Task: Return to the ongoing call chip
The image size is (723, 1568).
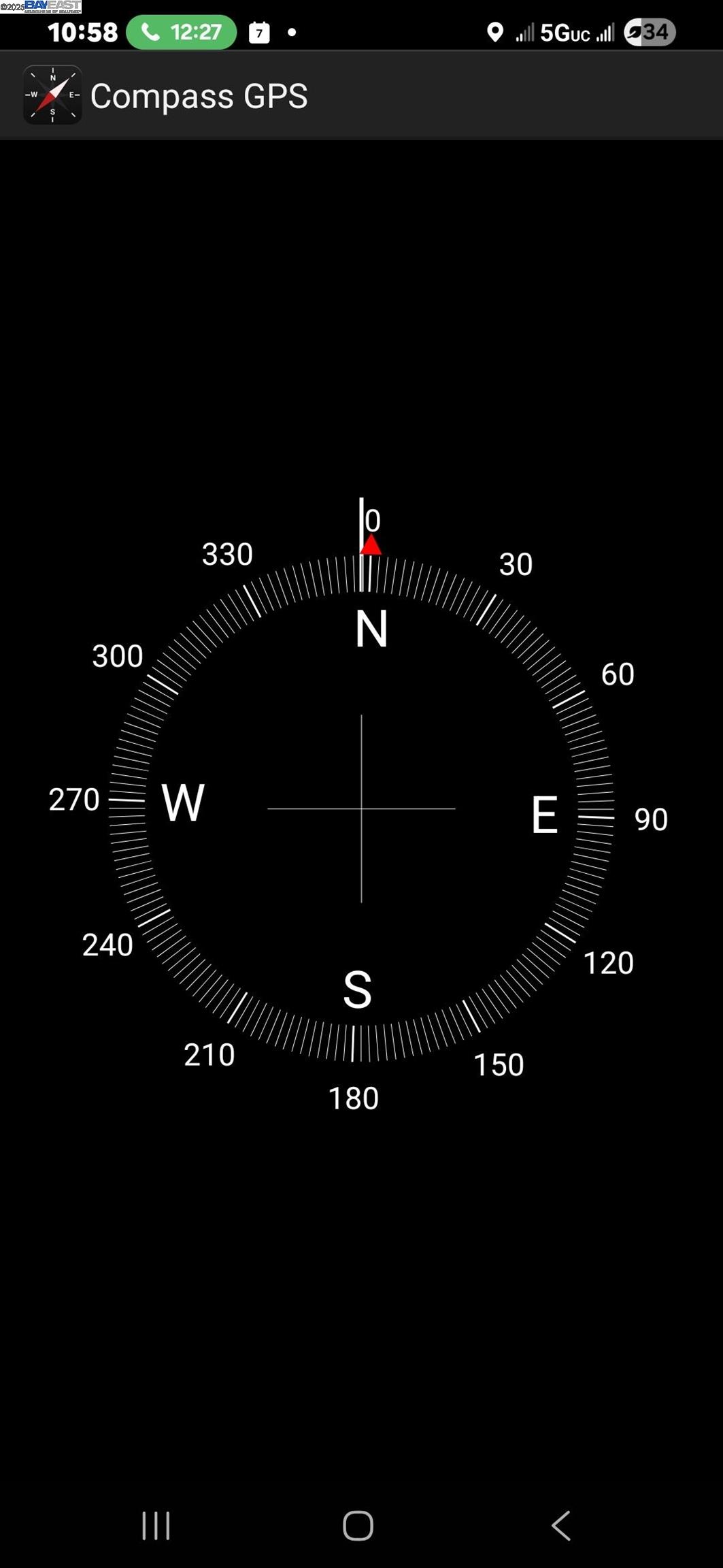Action: tap(181, 33)
